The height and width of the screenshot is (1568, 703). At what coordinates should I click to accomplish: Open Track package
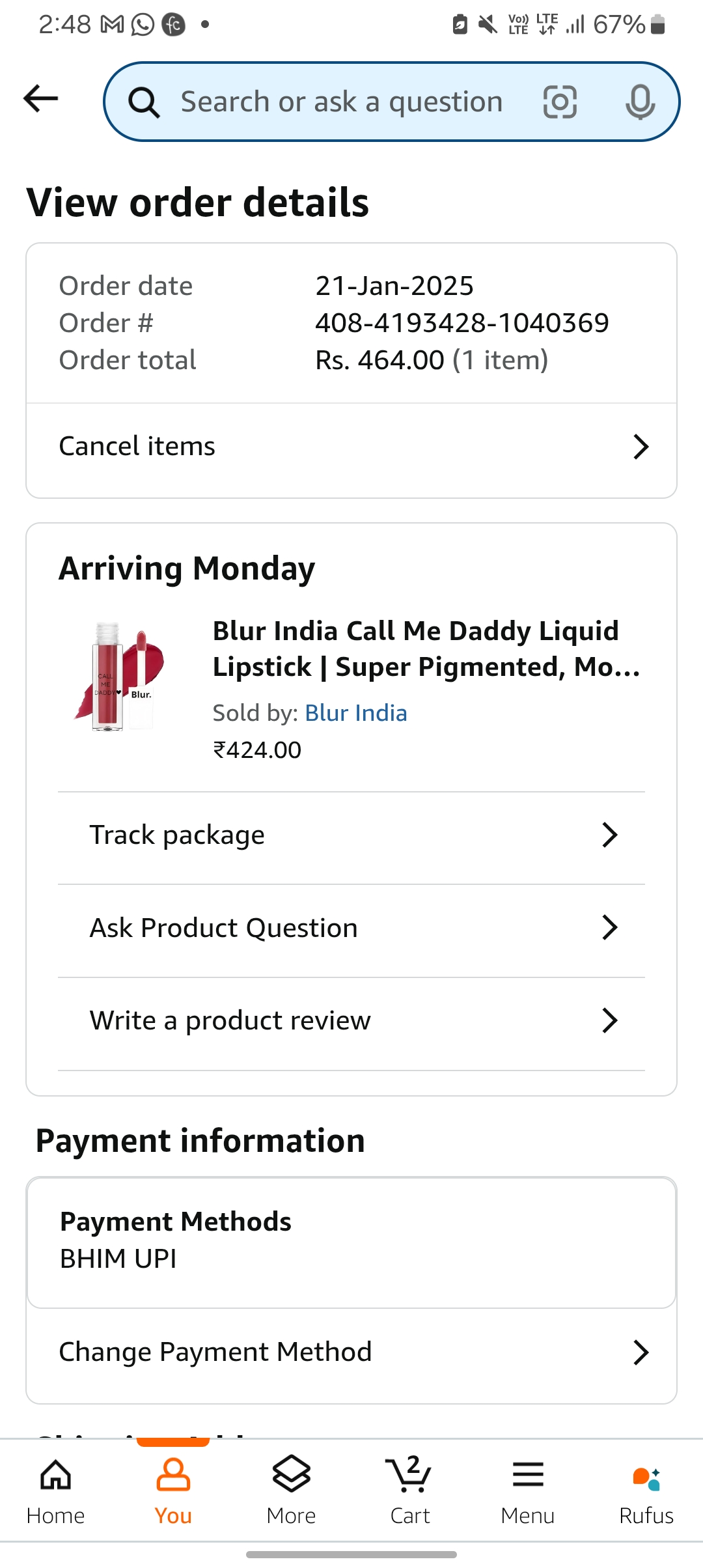(x=351, y=835)
